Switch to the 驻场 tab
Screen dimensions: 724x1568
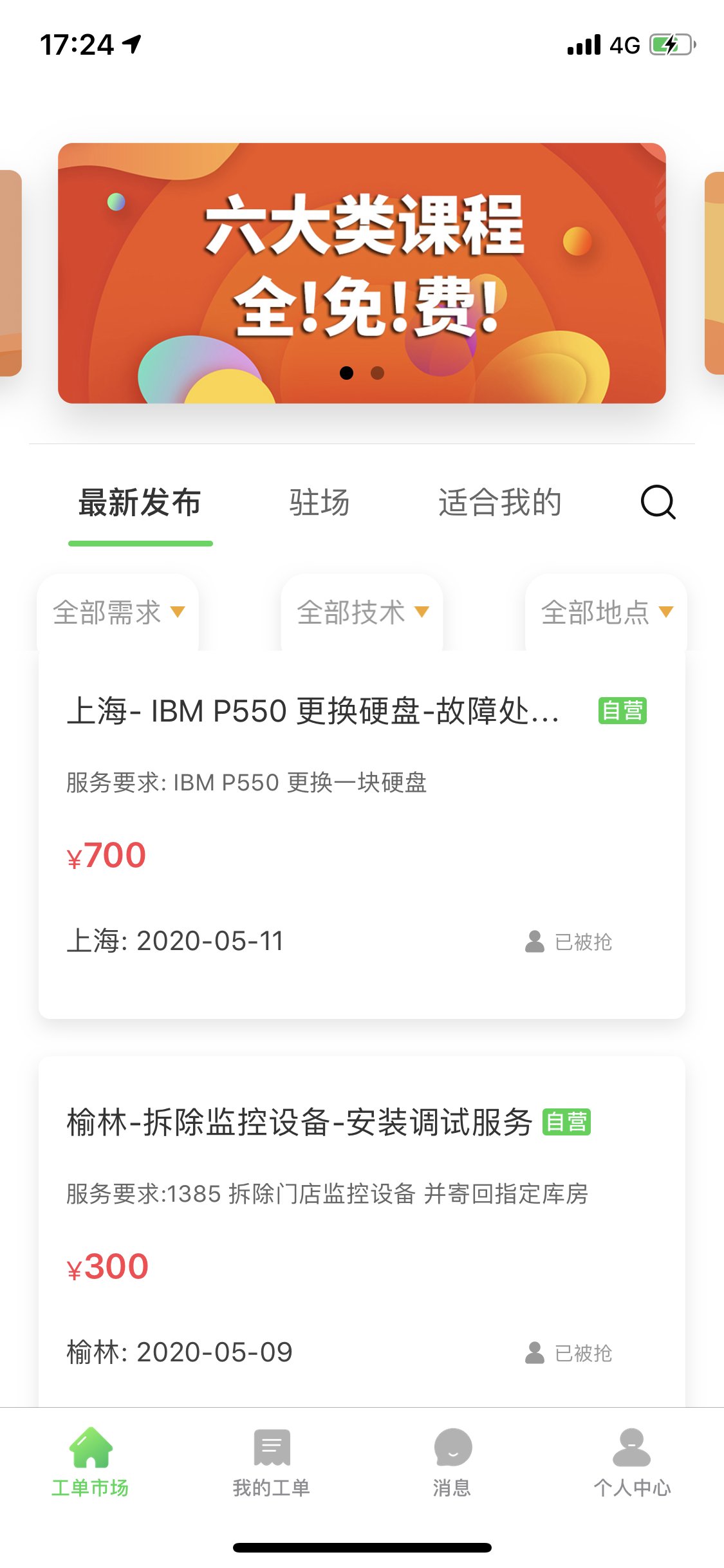pyautogui.click(x=319, y=503)
